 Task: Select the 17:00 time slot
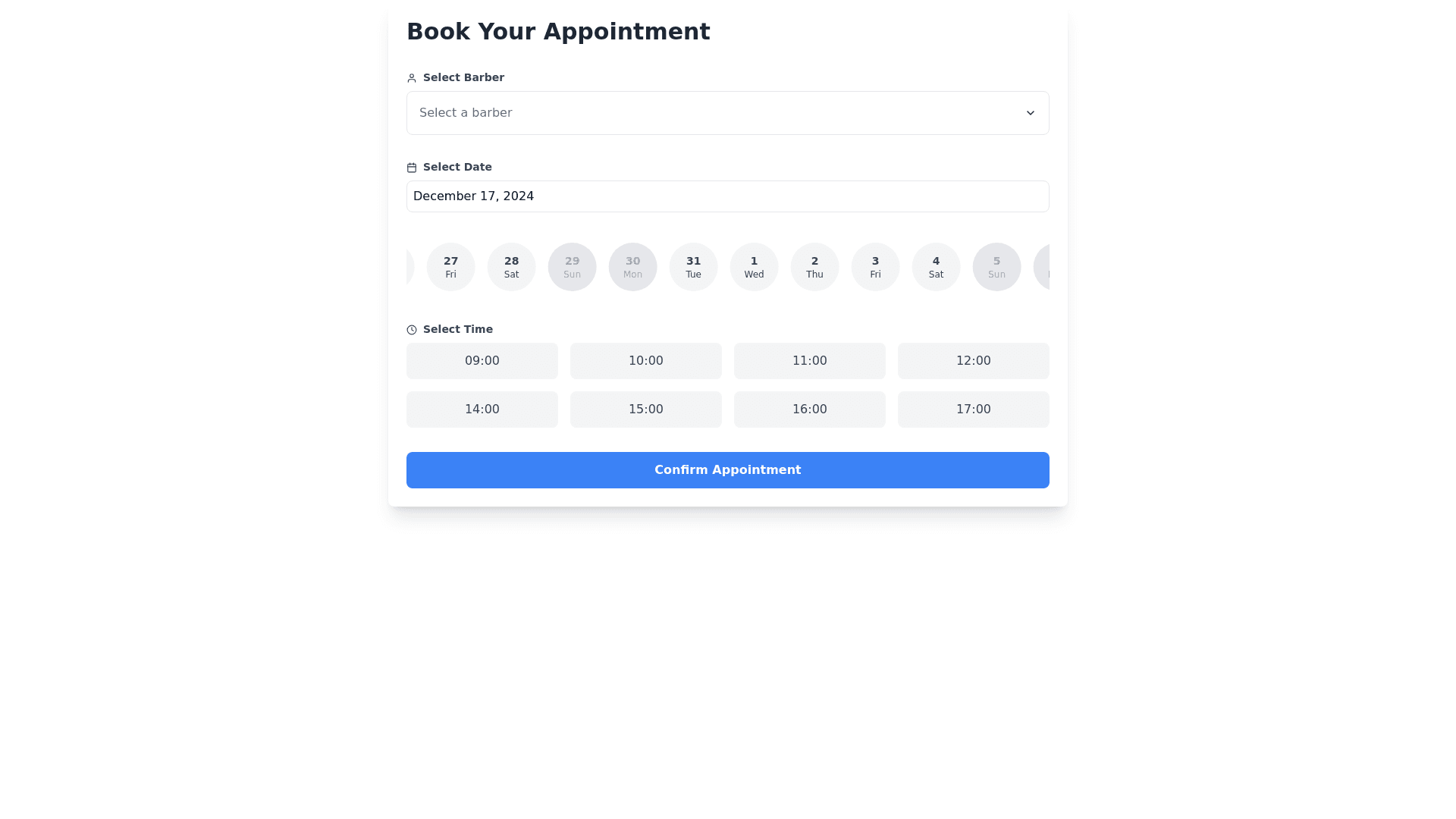[974, 409]
